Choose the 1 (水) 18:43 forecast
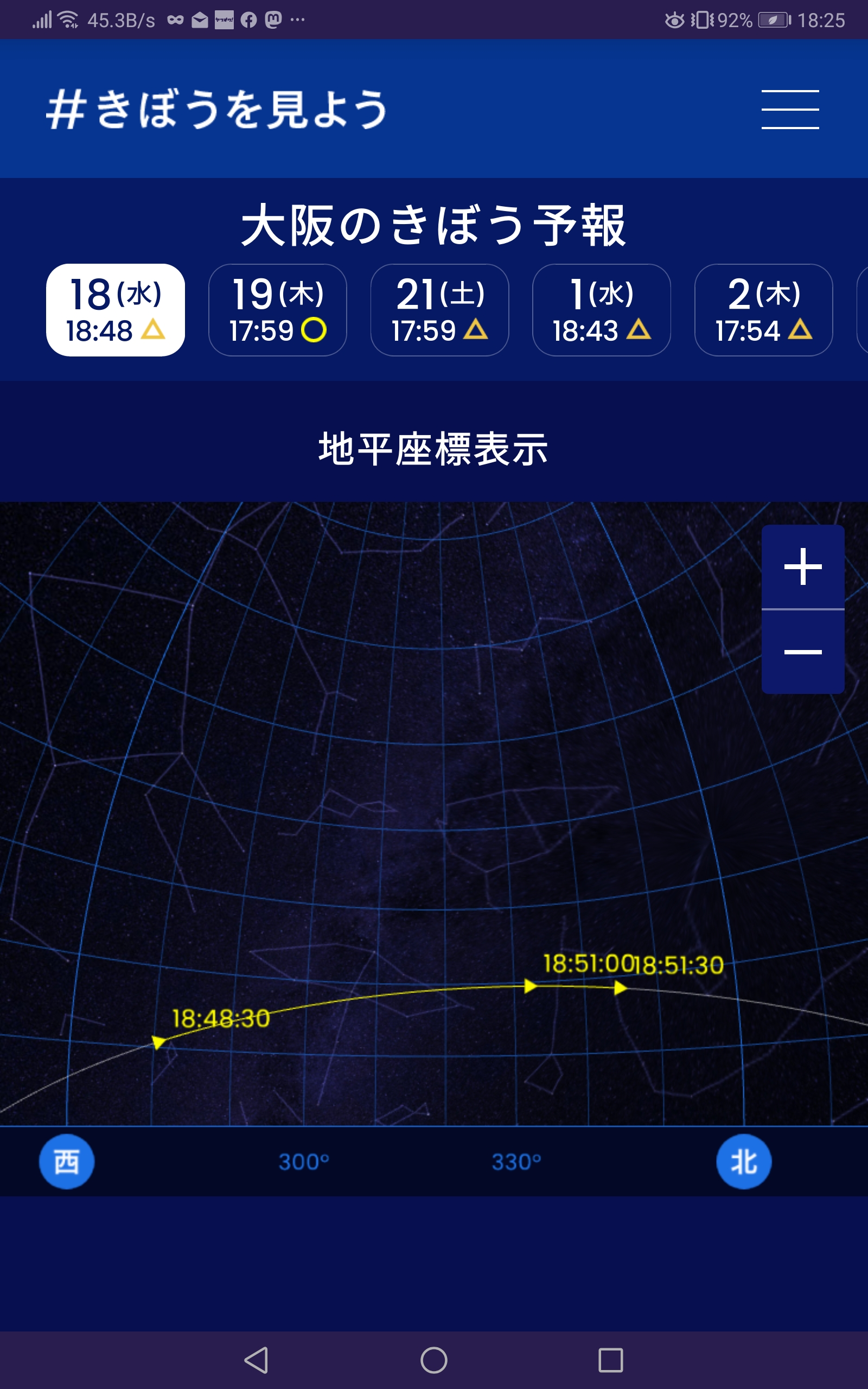The height and width of the screenshot is (1389, 868). point(602,310)
